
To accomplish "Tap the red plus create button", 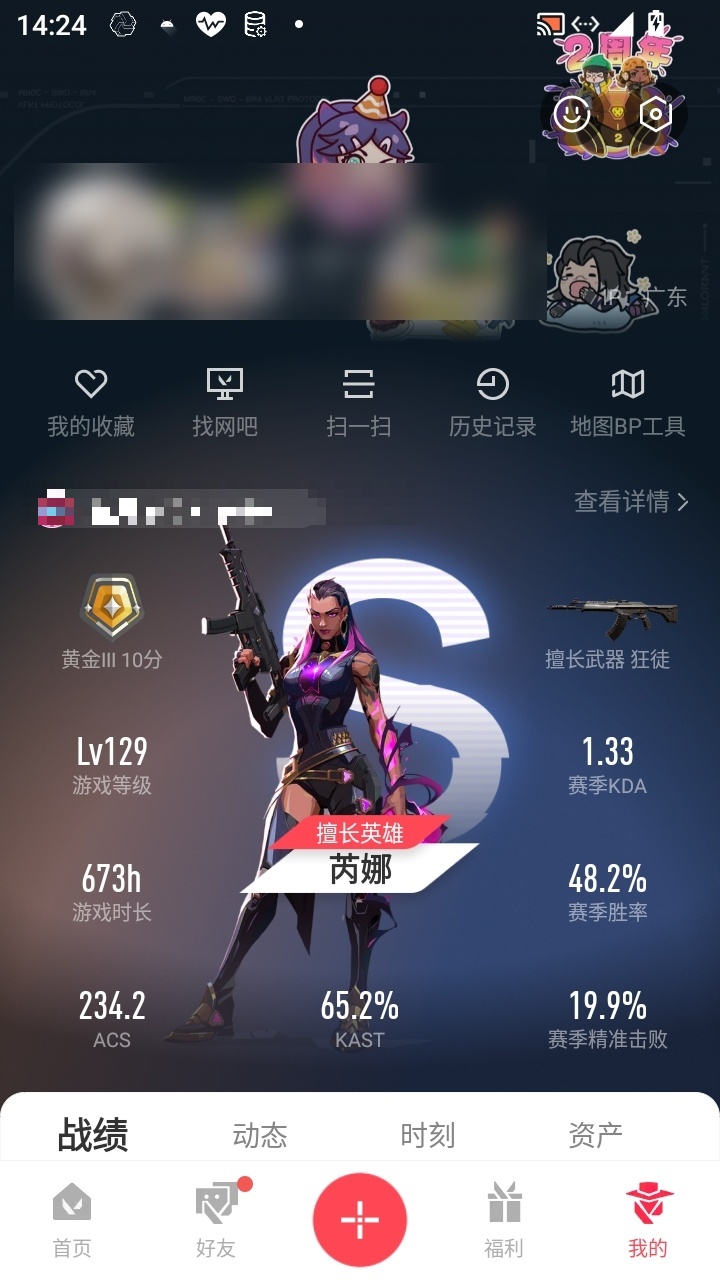I will pos(360,1220).
